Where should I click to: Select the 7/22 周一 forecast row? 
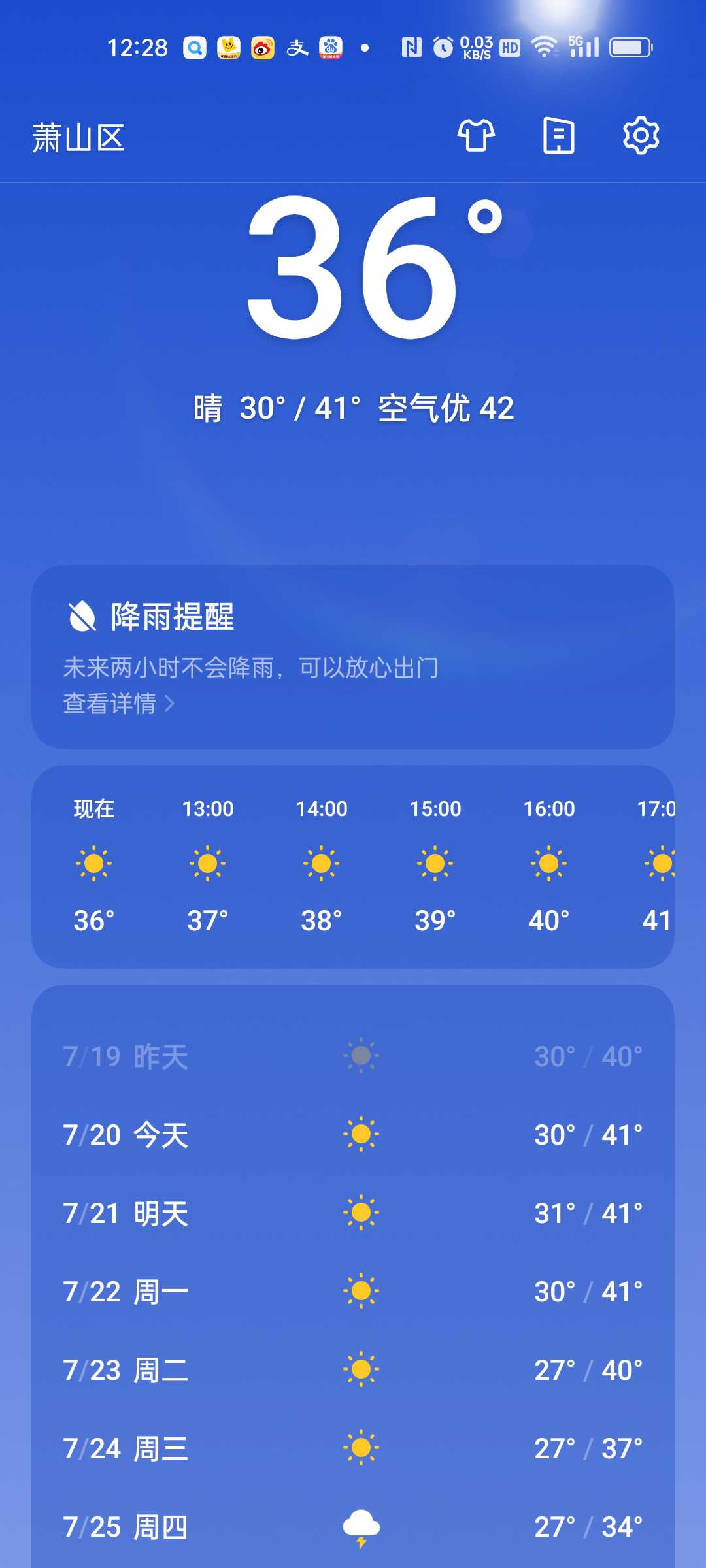(x=353, y=1292)
